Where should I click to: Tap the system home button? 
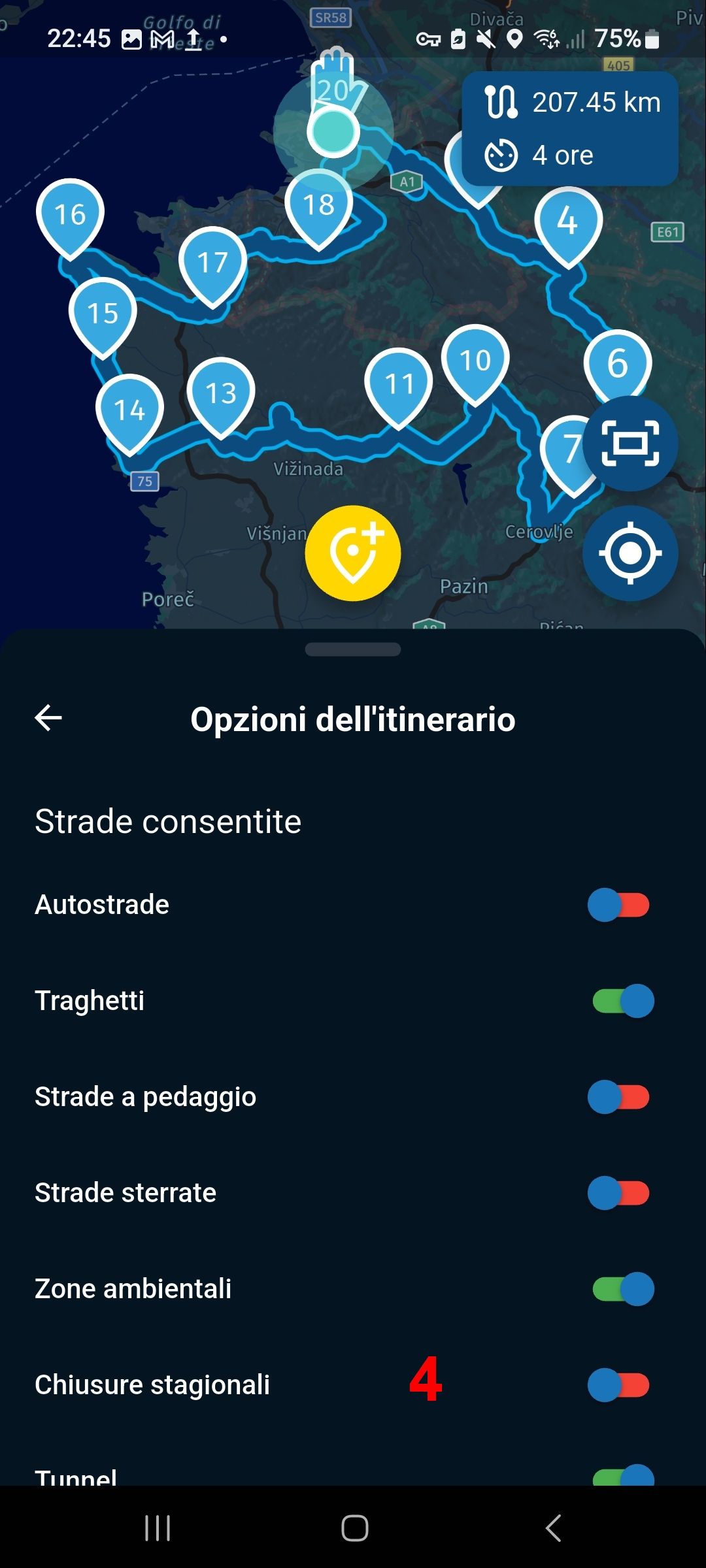(354, 1528)
